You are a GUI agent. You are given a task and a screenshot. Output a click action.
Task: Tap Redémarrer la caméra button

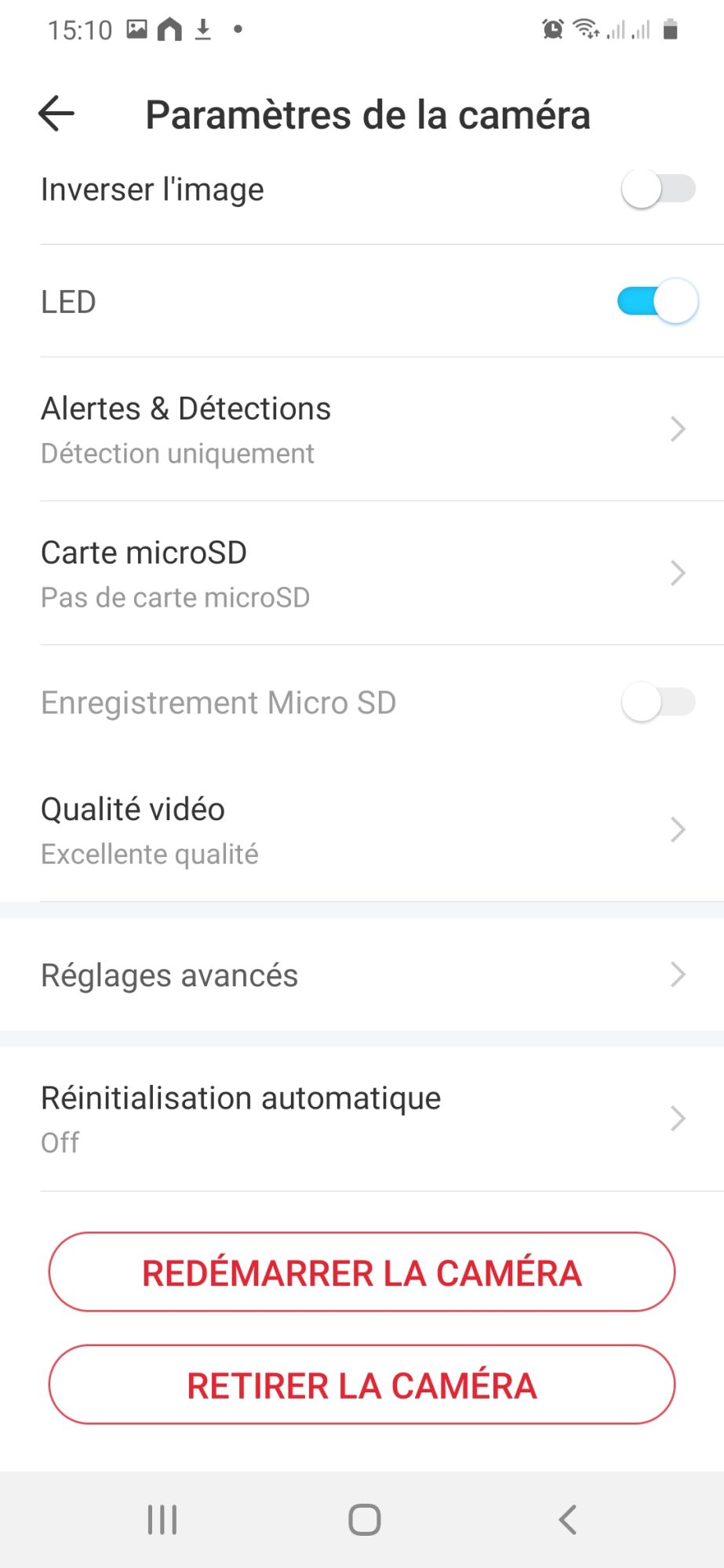[362, 1272]
